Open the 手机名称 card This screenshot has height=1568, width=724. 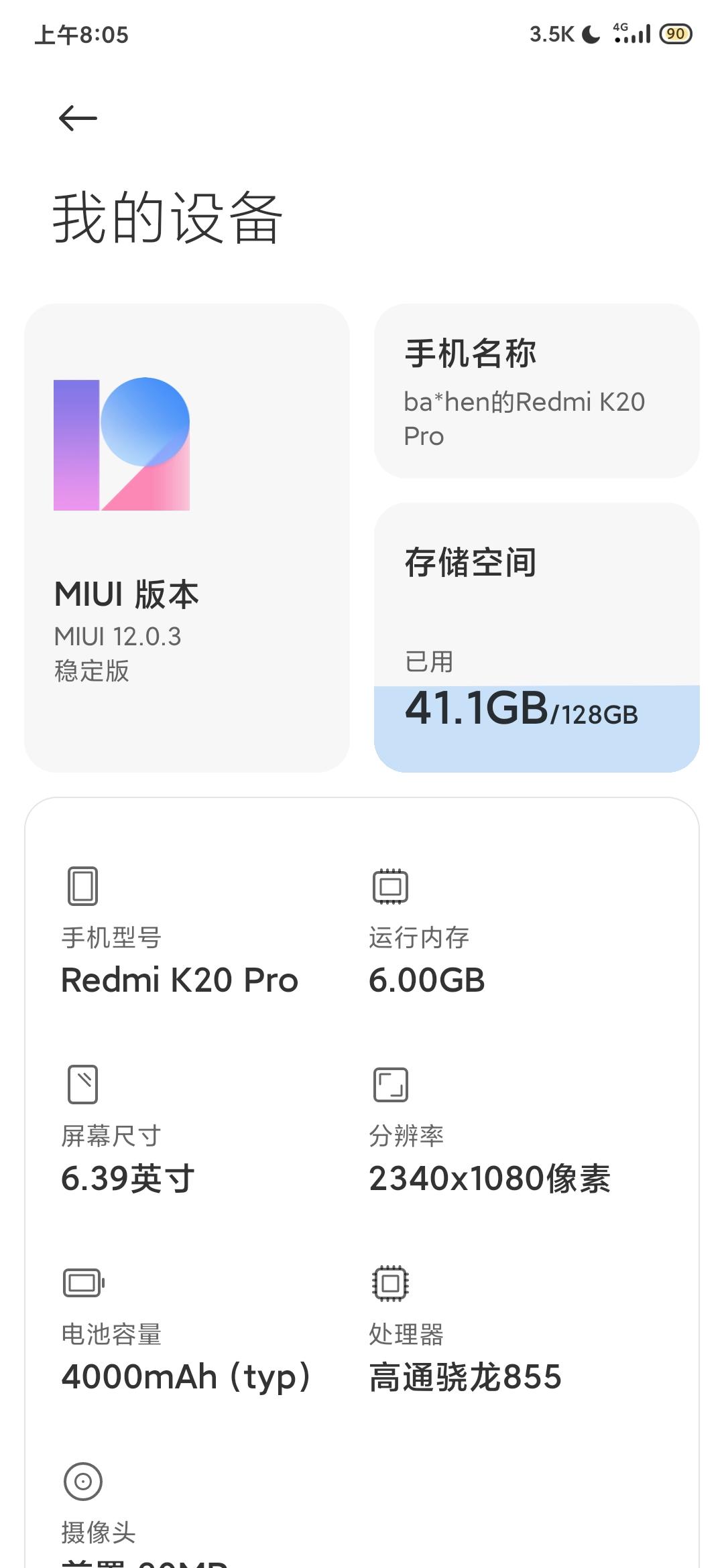[x=536, y=391]
